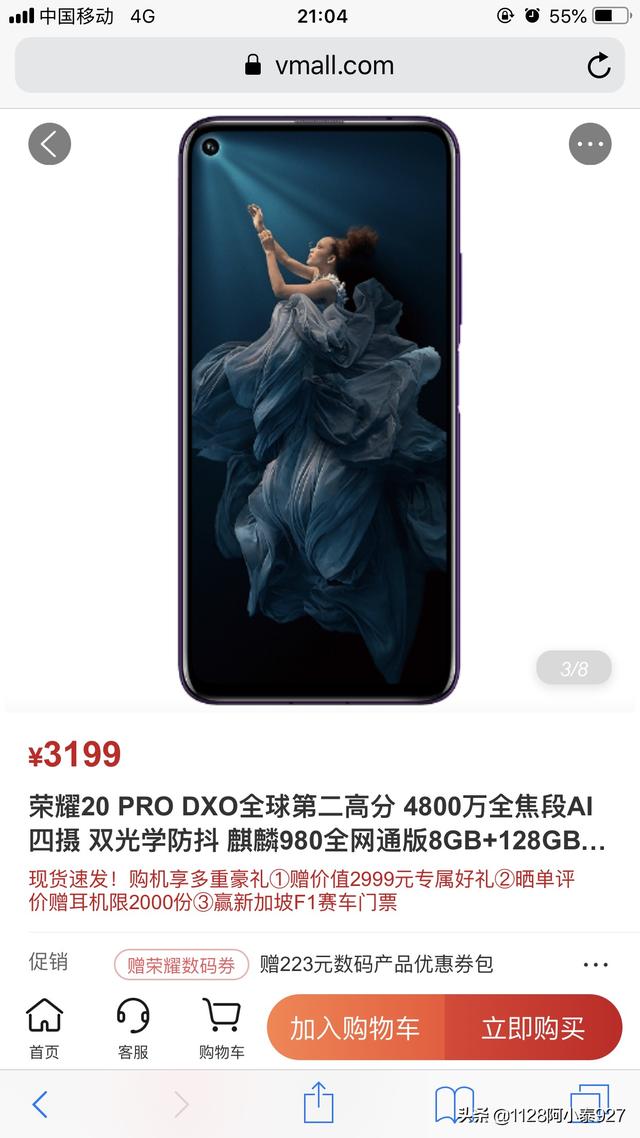Add the phone with 加入购物车
The width and height of the screenshot is (640, 1138).
tap(355, 1028)
